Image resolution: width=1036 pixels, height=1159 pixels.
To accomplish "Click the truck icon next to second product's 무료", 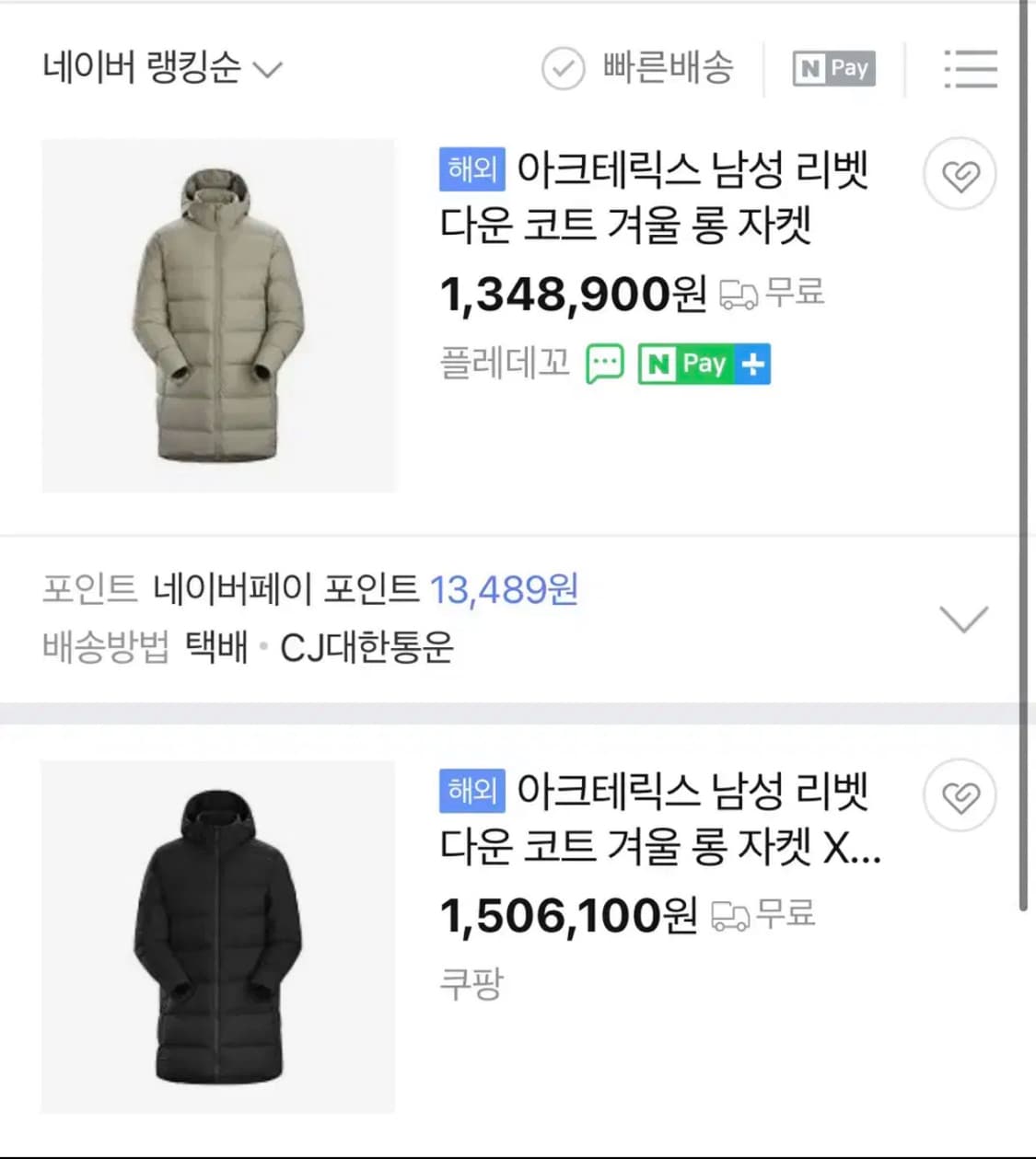I will 728,914.
